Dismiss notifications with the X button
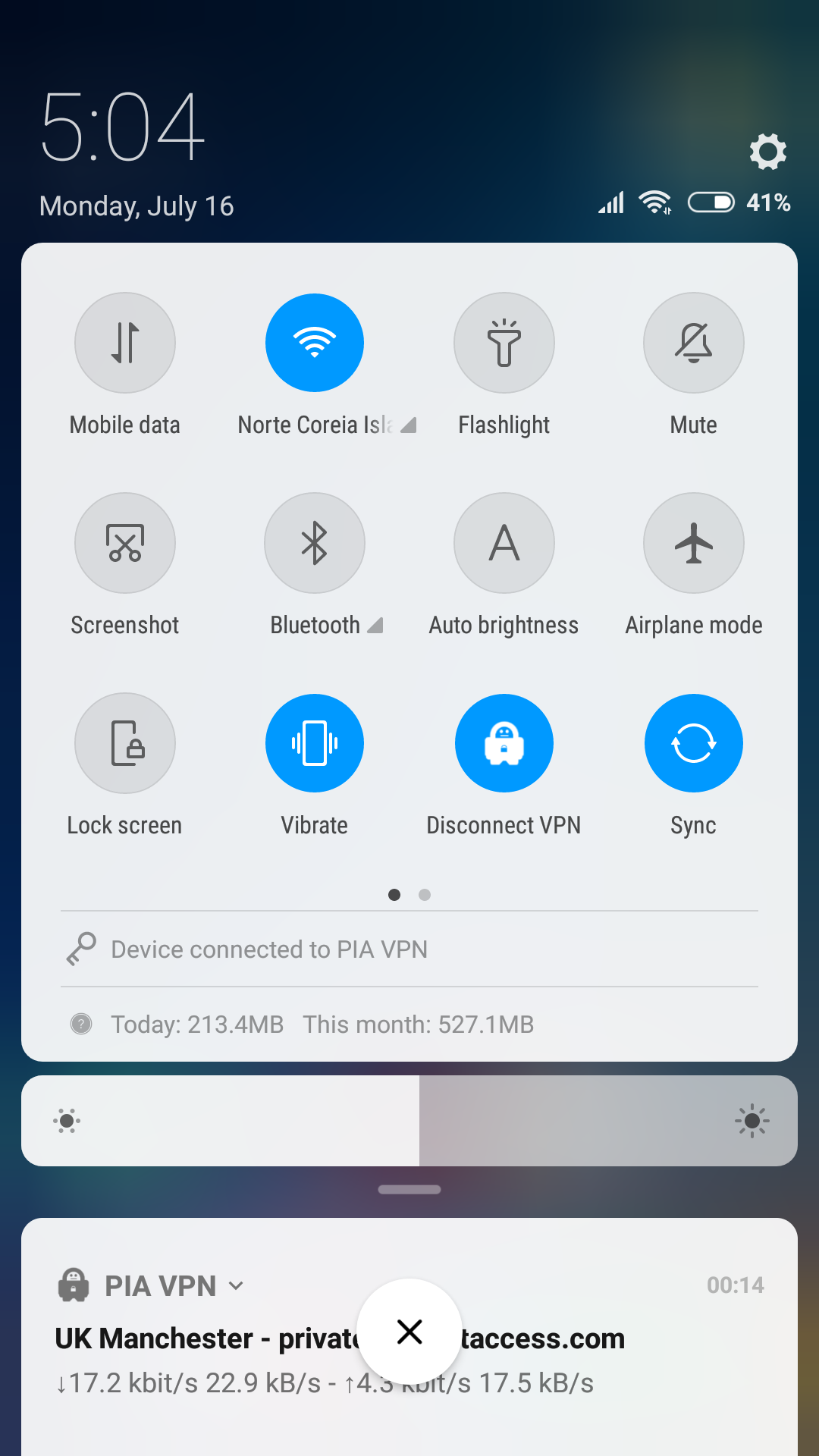The image size is (819, 1456). click(x=409, y=1332)
